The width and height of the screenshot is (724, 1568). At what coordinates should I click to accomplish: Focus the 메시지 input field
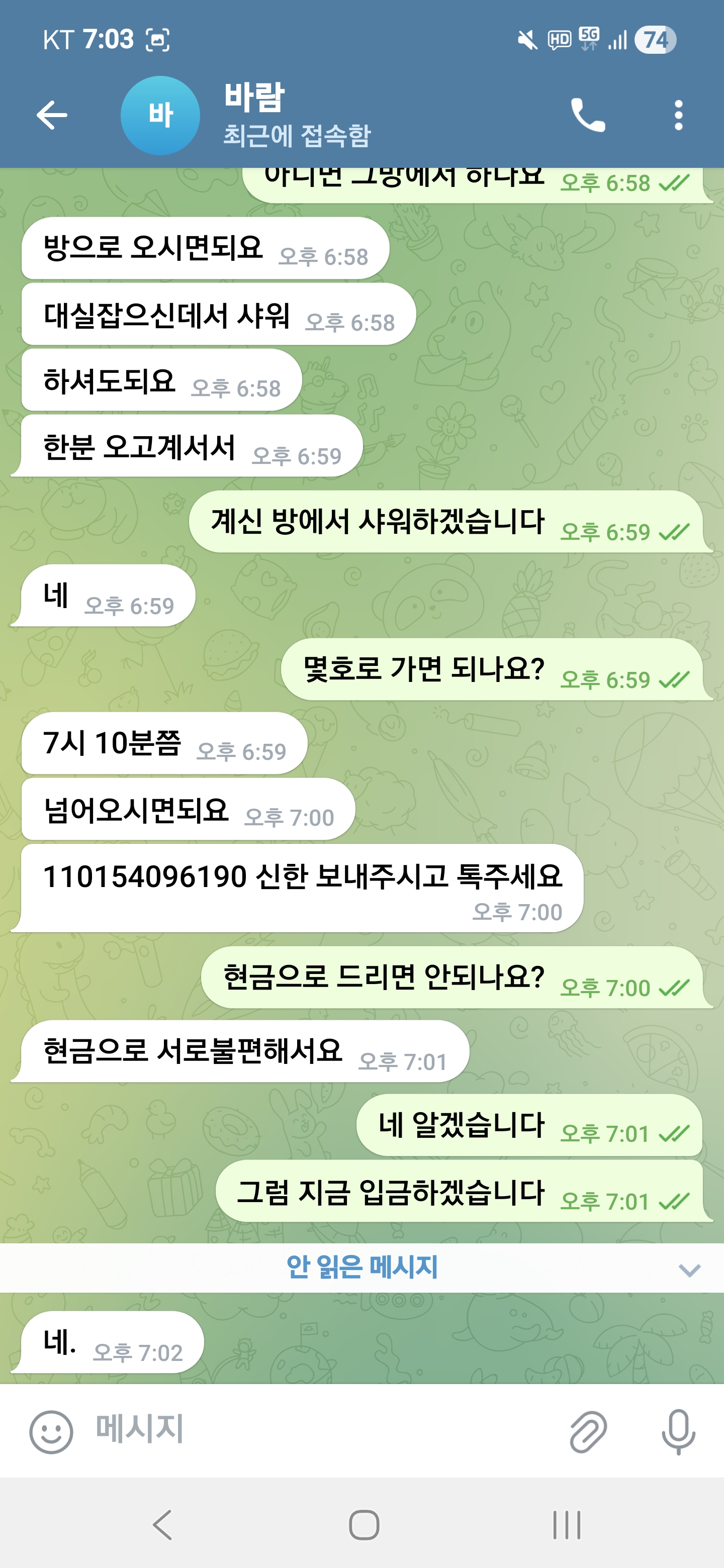pyautogui.click(x=317, y=1430)
